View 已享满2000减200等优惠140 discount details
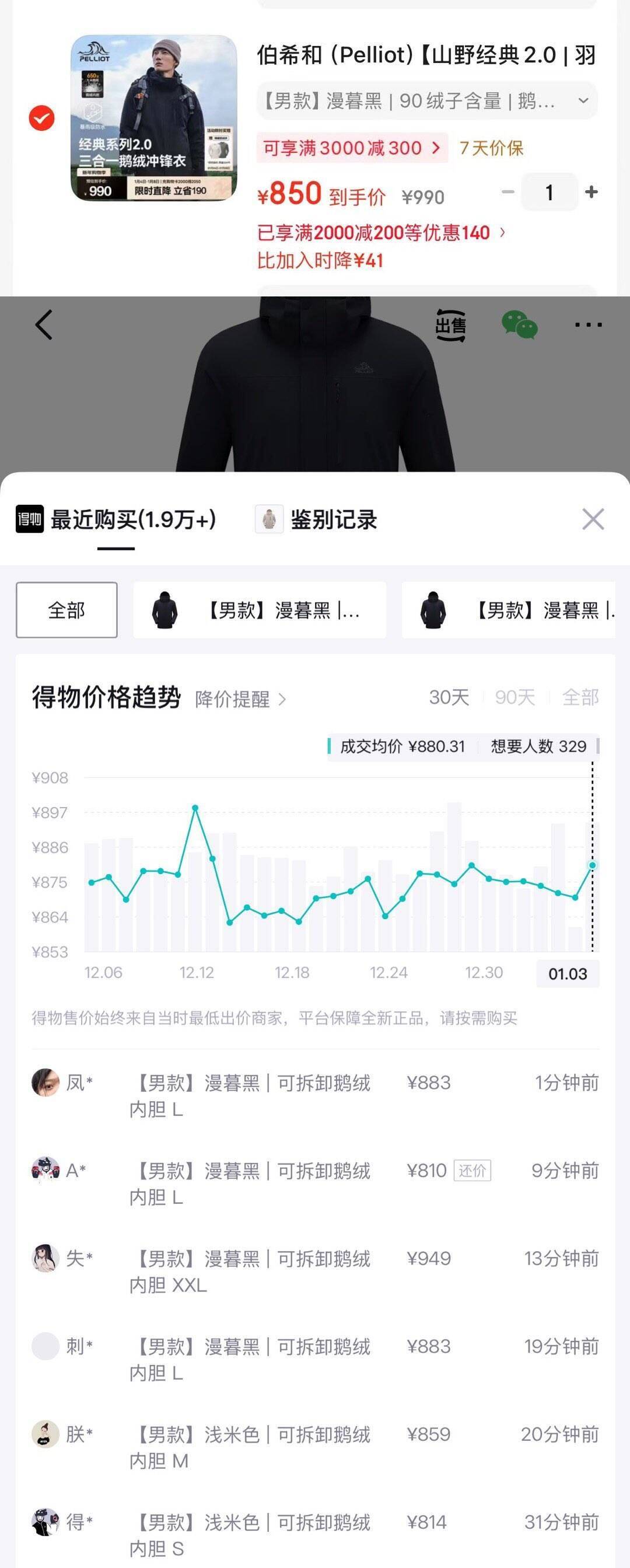This screenshot has height=1568, width=630. pos(381,232)
